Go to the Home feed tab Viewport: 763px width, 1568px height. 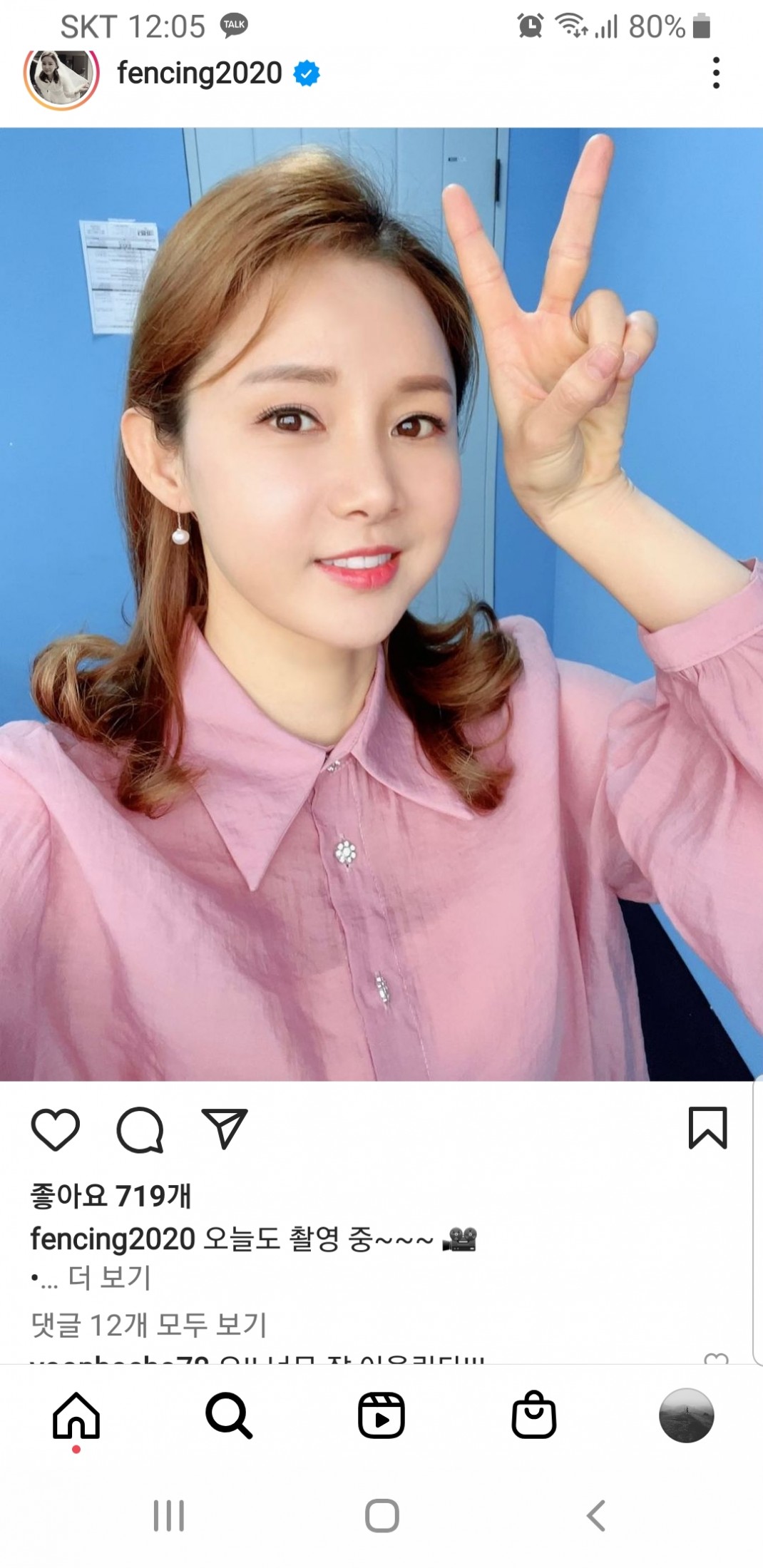[x=76, y=1415]
